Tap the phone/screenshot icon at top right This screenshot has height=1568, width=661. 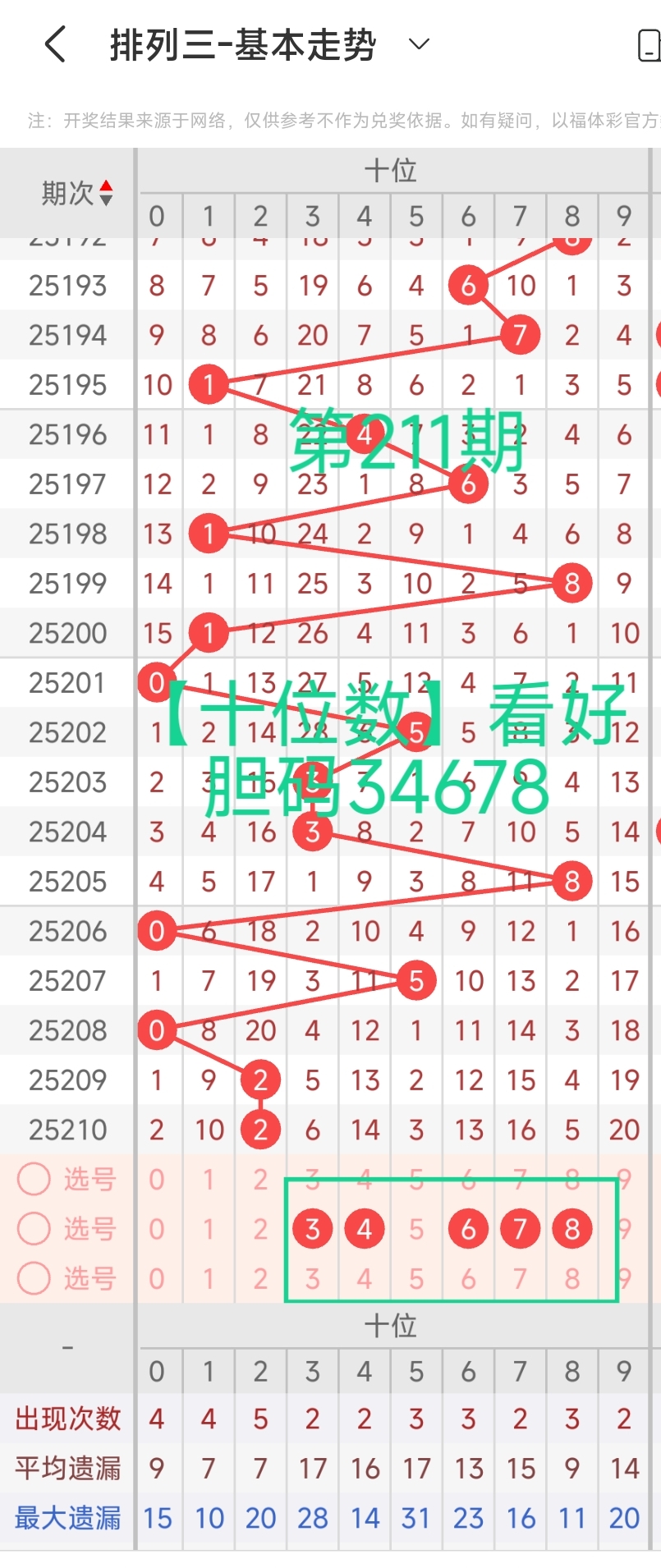[649, 44]
